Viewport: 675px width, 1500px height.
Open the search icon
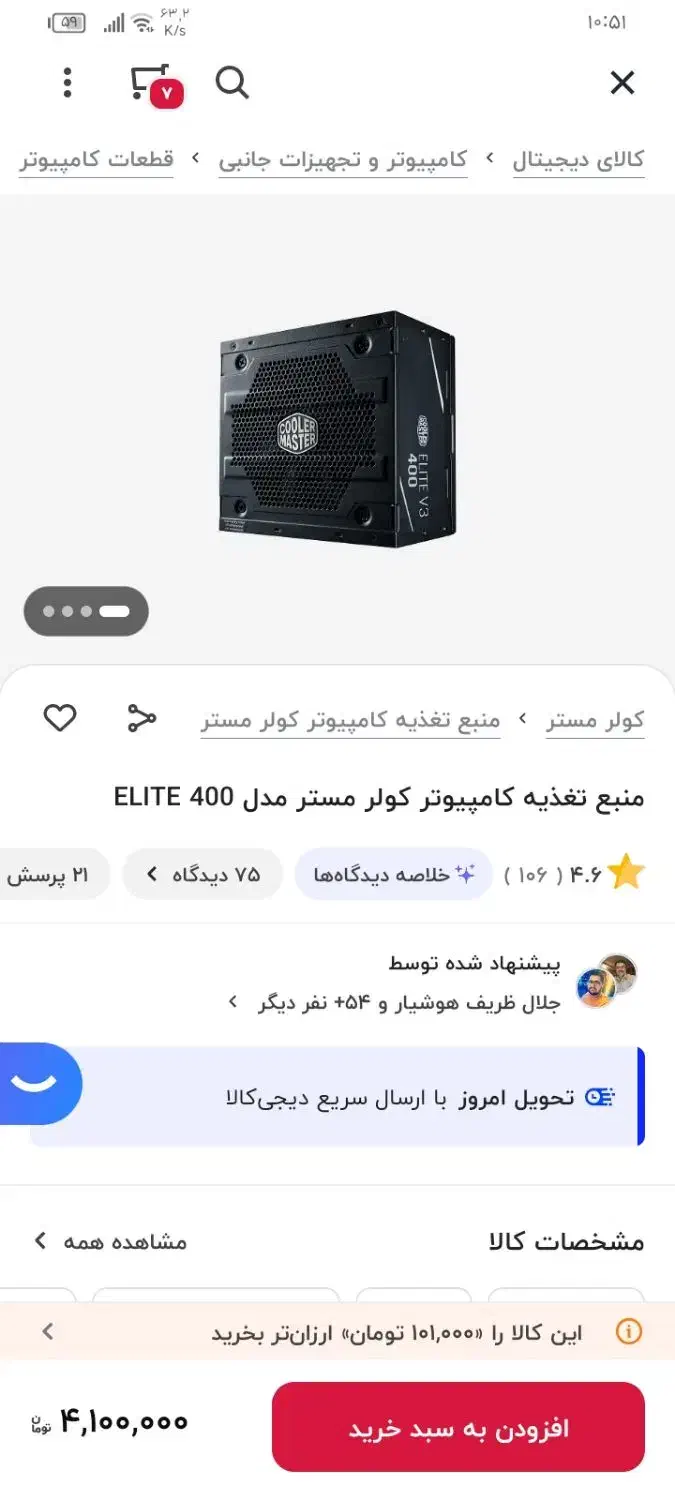coord(232,83)
